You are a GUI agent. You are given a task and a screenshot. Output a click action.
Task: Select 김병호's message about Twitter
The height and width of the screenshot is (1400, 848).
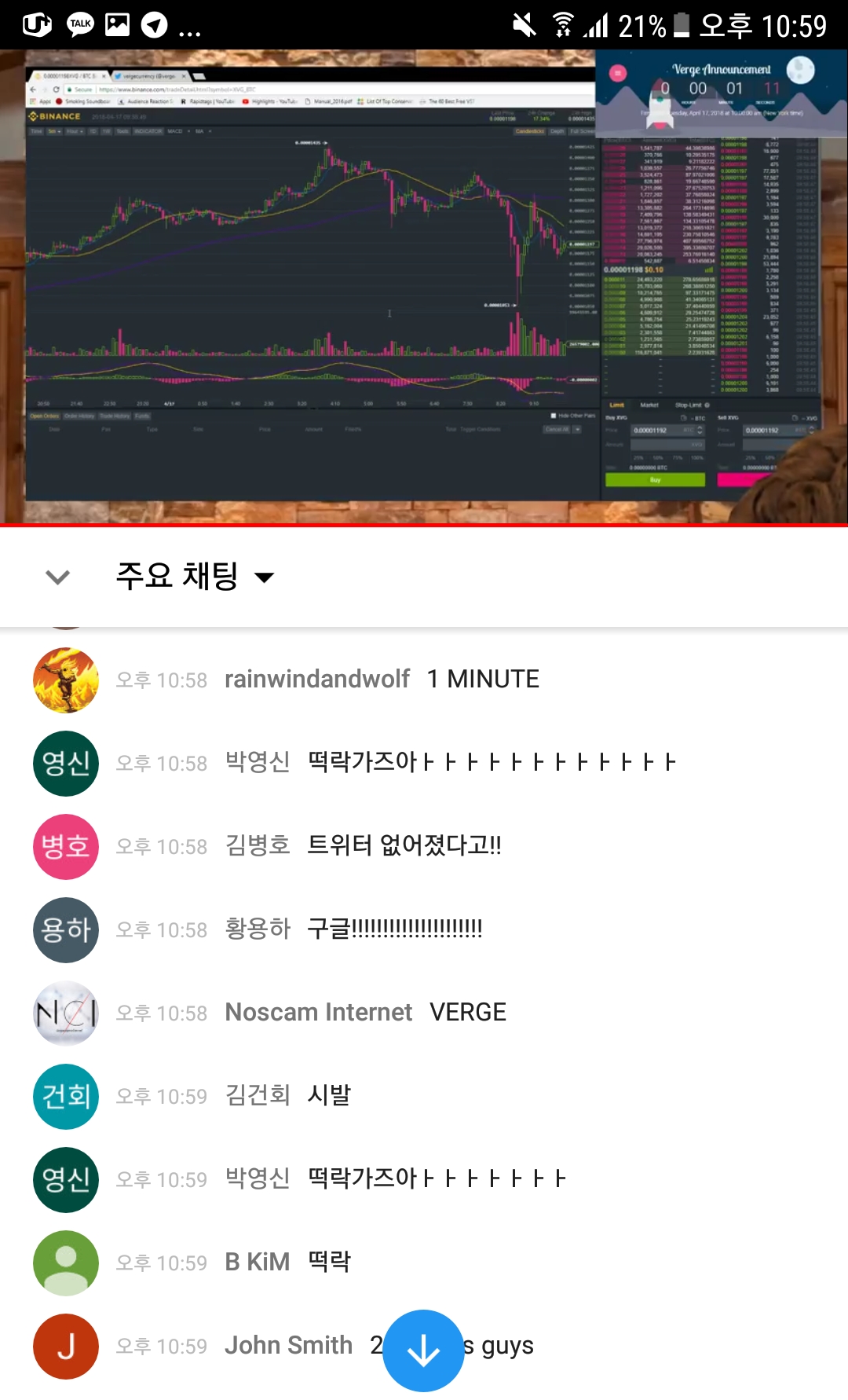coord(403,846)
